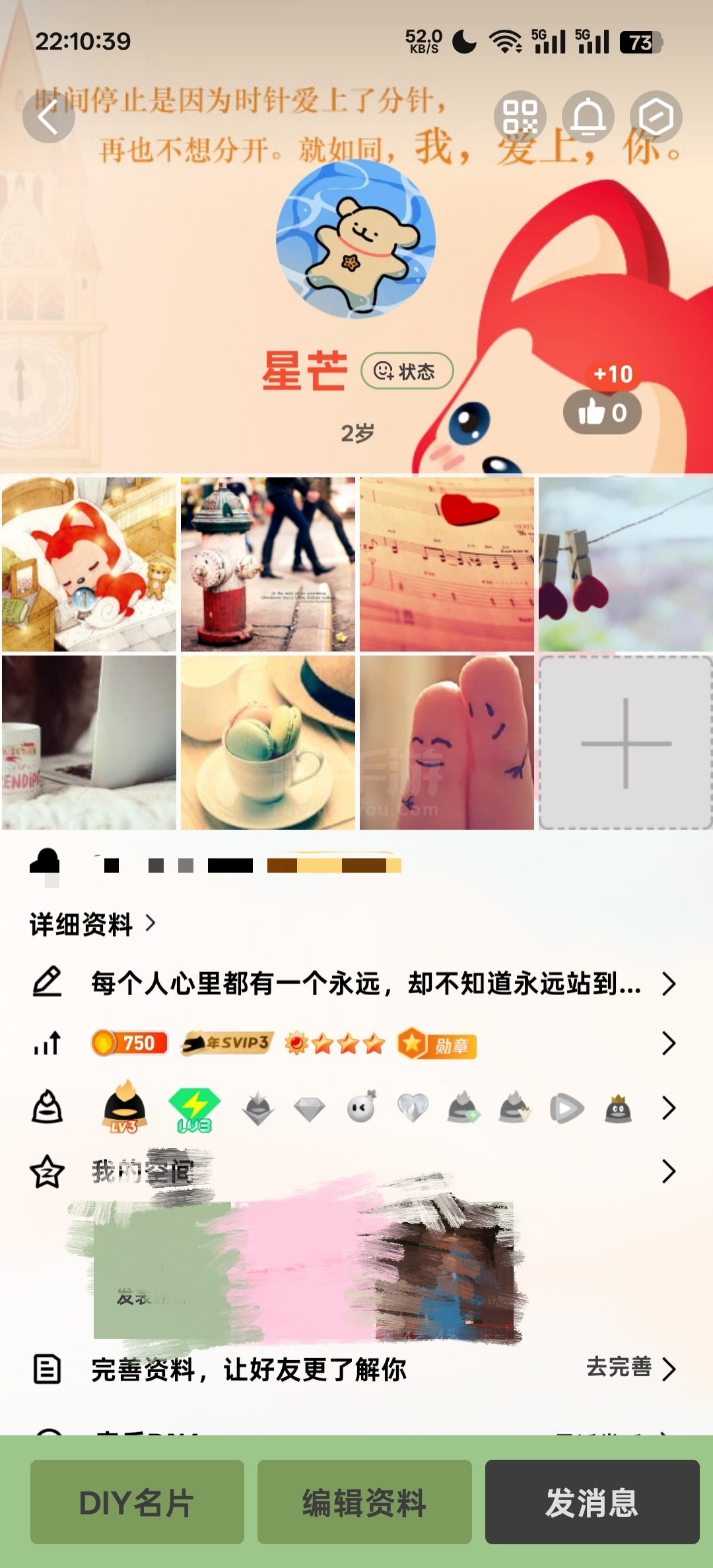
Task: Open the fire hydrant photo tile
Action: [268, 564]
